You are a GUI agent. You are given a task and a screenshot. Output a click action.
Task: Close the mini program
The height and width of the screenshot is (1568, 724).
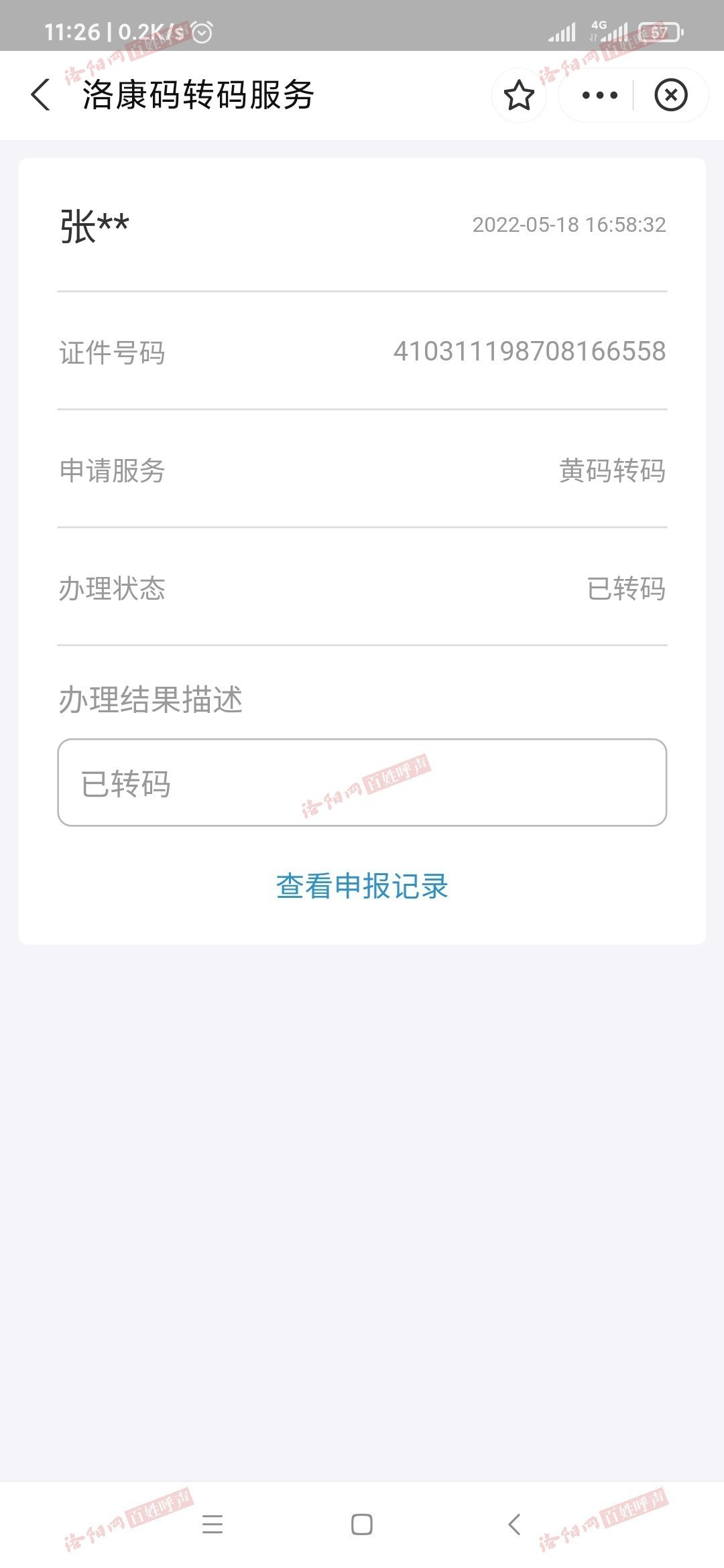point(670,95)
